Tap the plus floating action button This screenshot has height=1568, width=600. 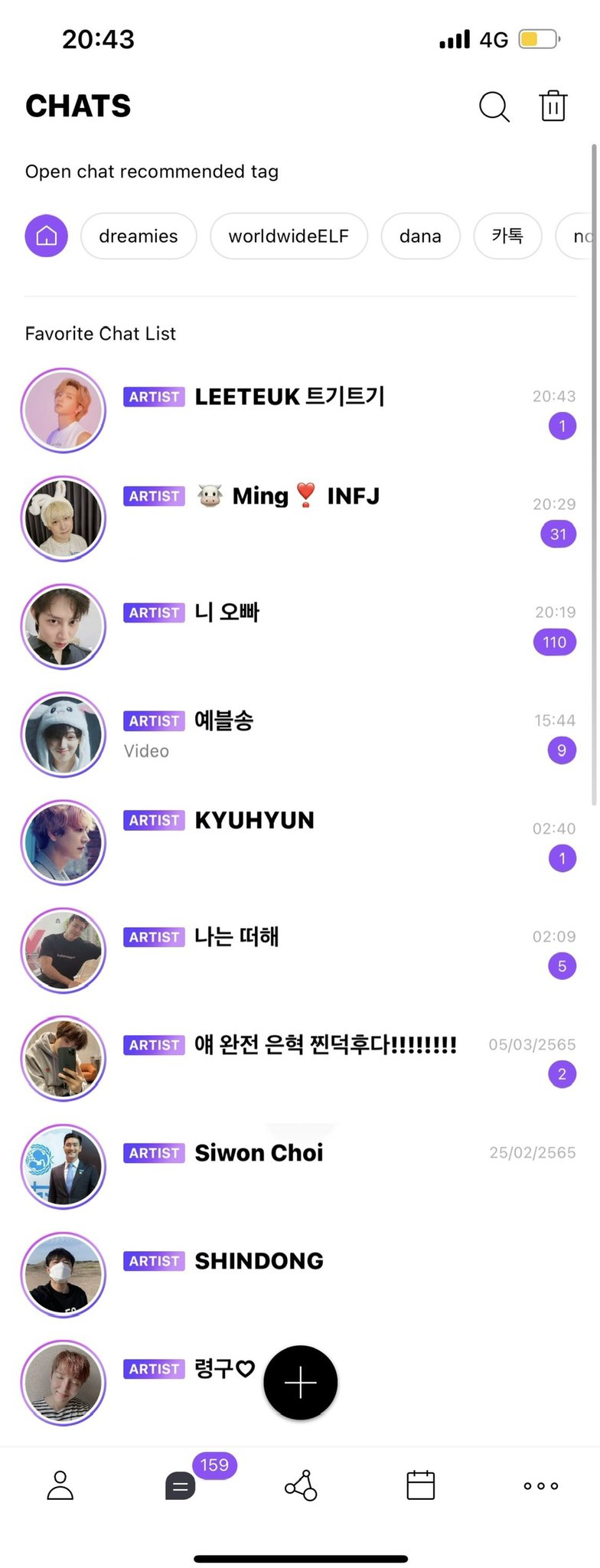tap(300, 1383)
